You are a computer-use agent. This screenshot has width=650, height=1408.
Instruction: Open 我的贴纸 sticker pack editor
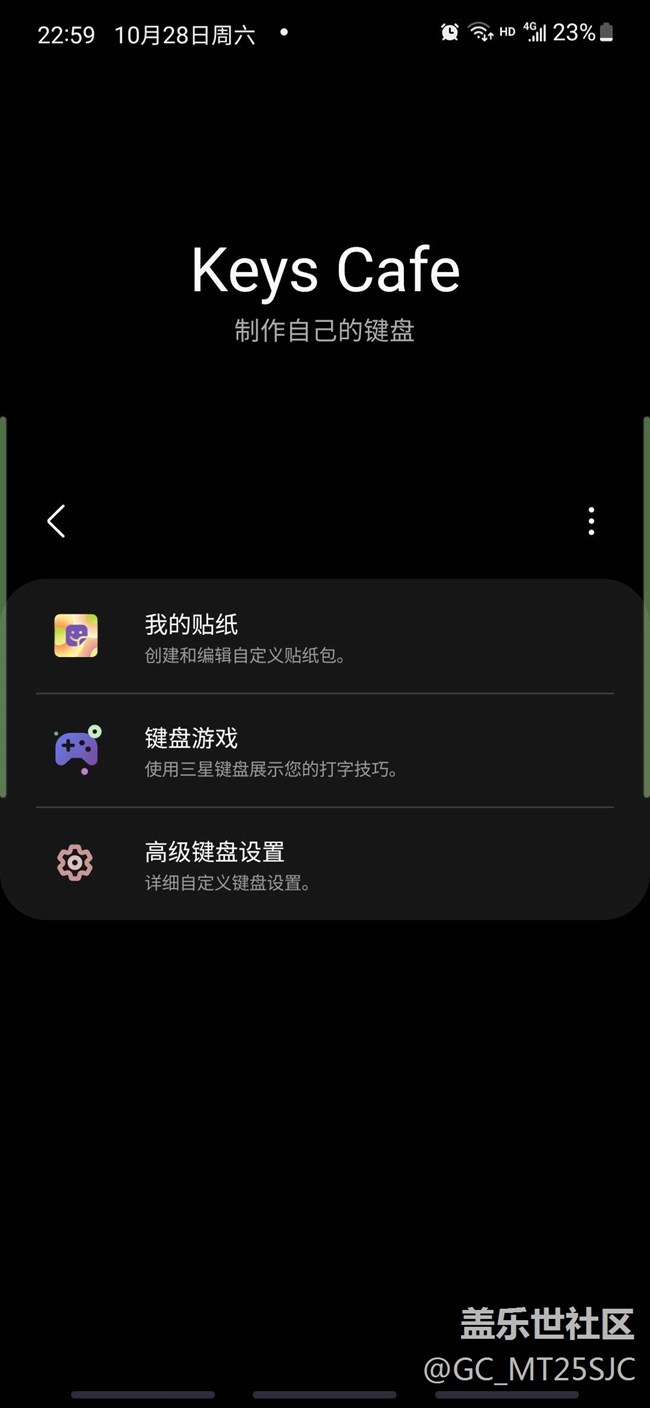point(325,637)
